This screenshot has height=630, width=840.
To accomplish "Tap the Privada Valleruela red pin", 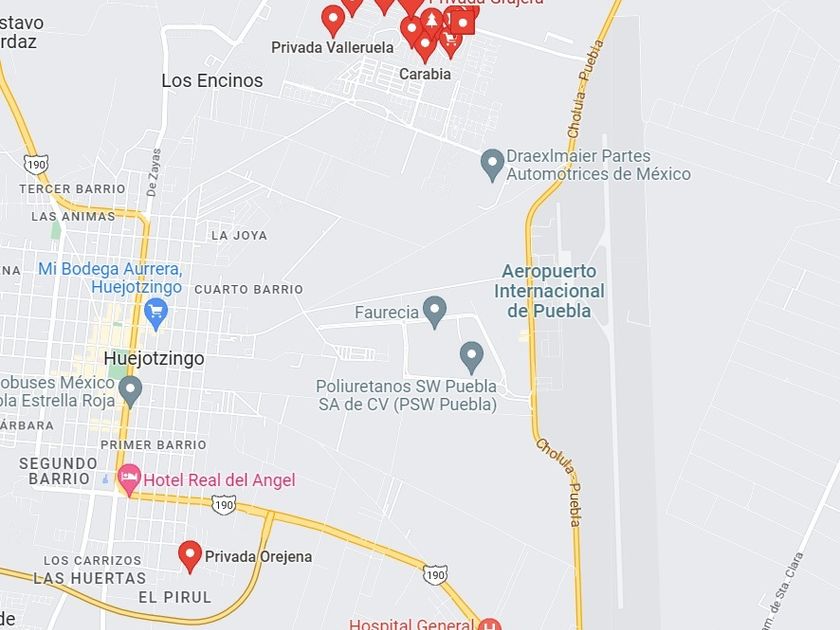I will (333, 21).
